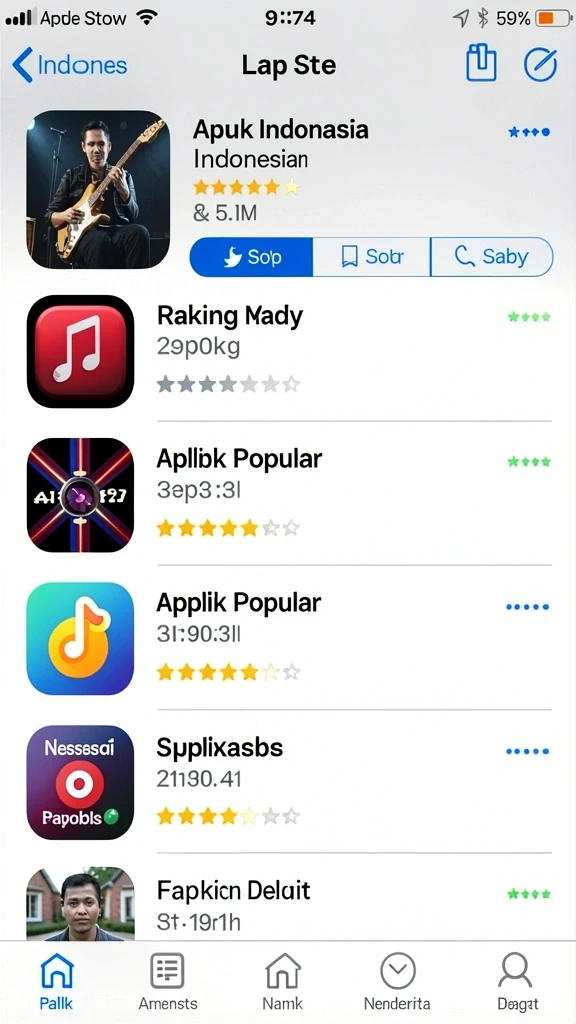Open Apllibk Popular with the 3ep3:3l subtitle

point(289,494)
